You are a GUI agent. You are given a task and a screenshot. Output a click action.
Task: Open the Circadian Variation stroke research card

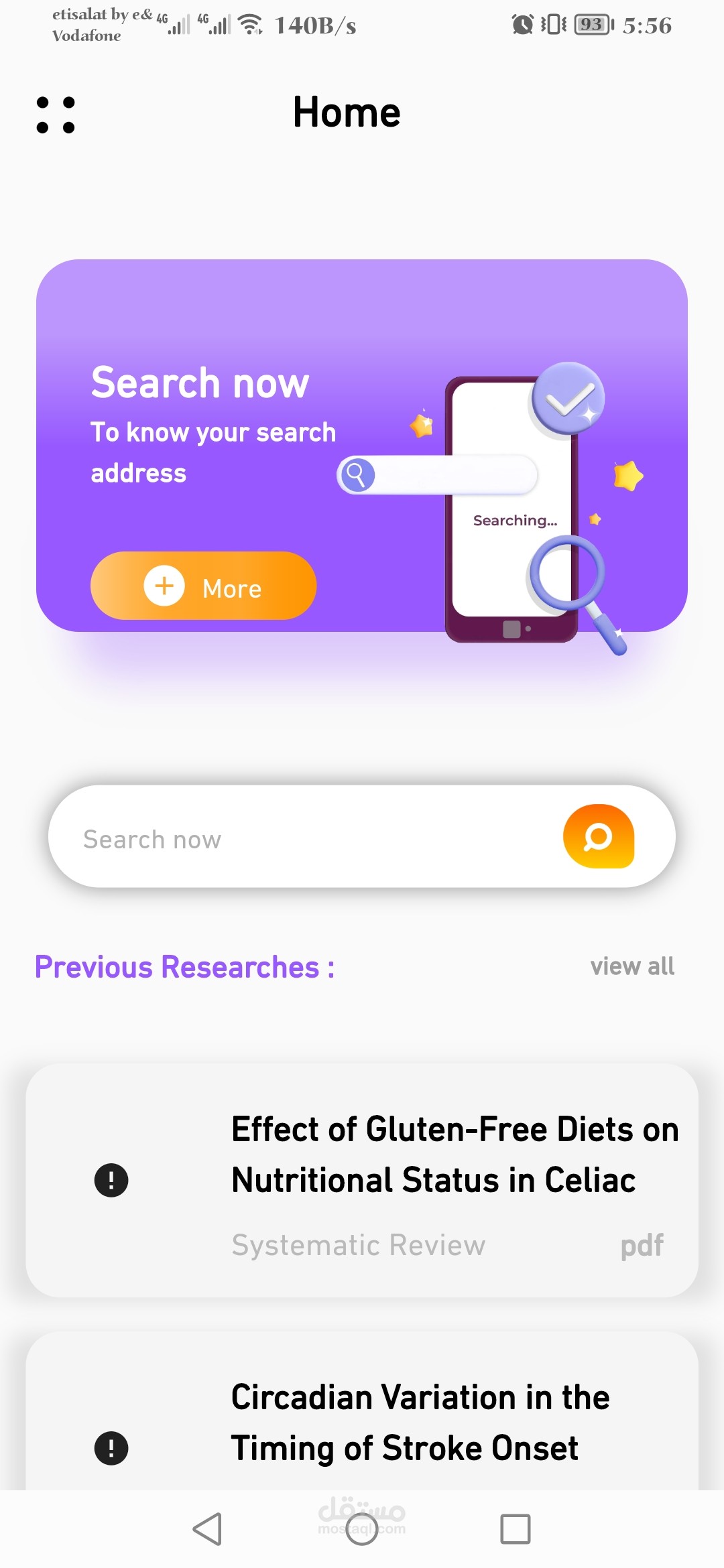coord(362,1411)
